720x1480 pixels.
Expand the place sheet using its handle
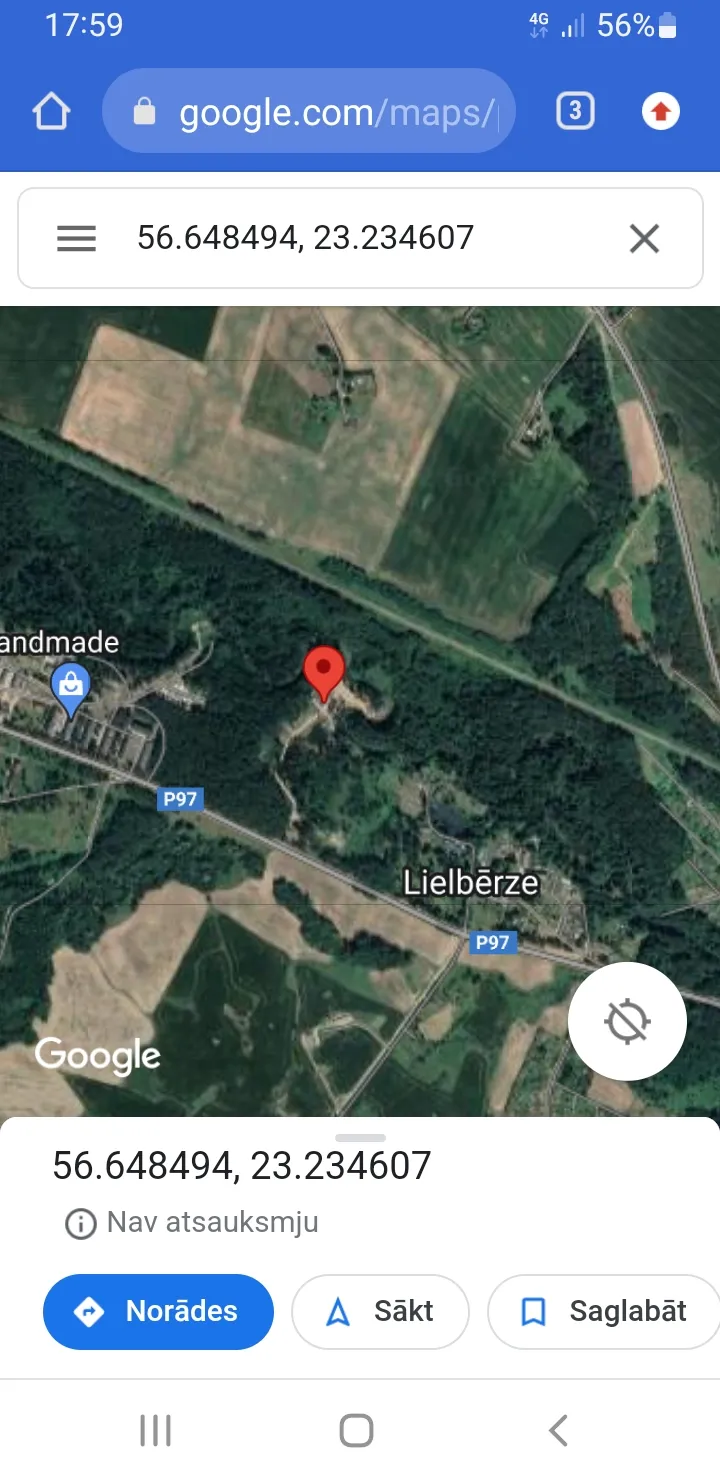(361, 1138)
